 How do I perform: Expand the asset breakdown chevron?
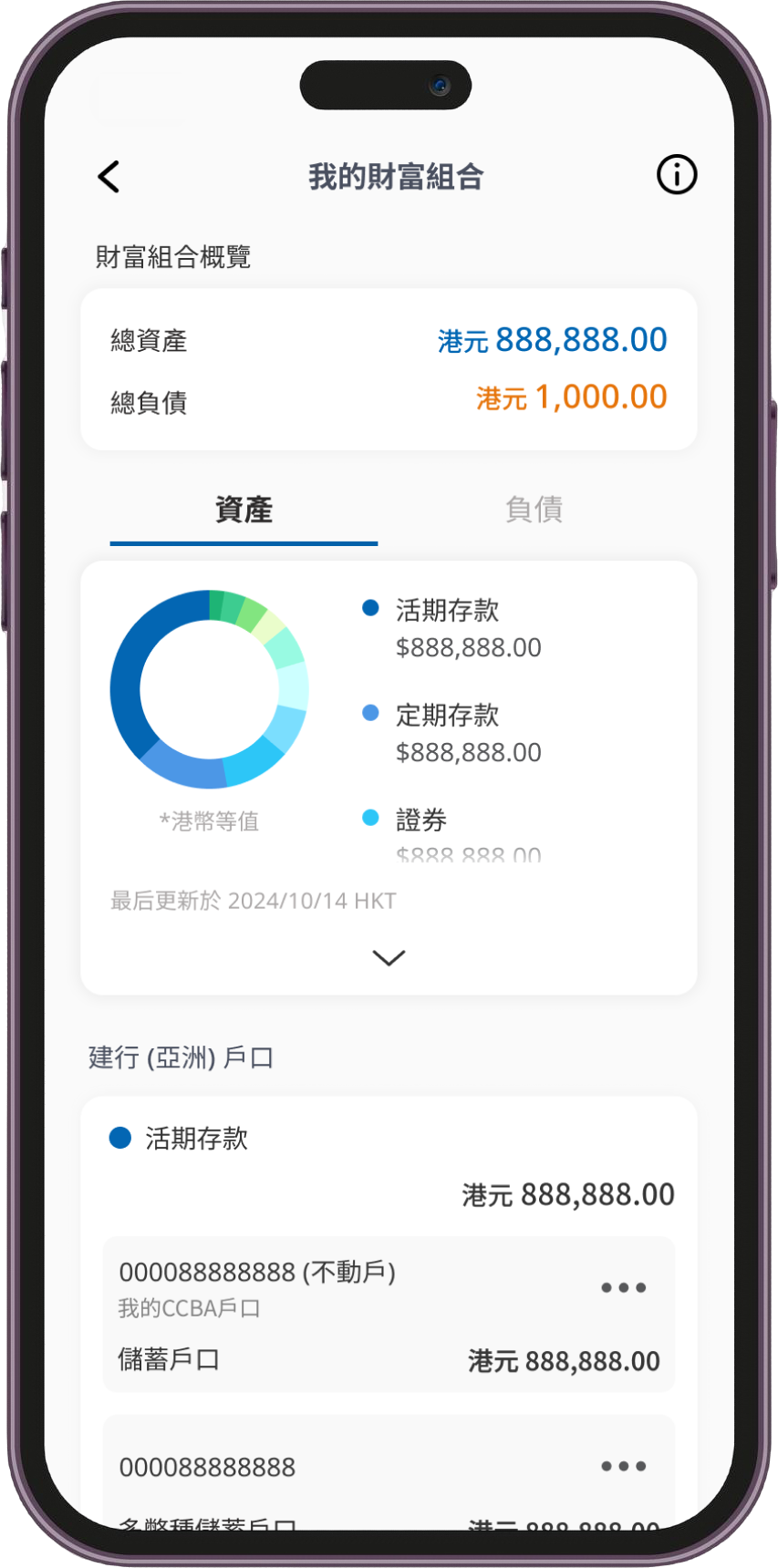point(389,957)
